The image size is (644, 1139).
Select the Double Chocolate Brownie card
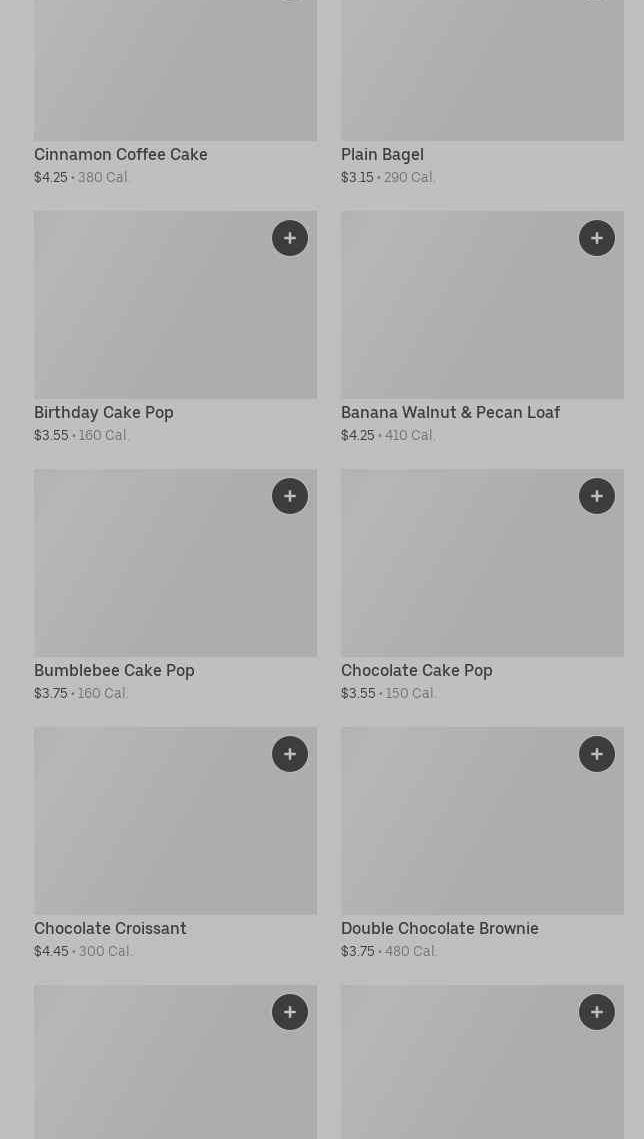[x=483, y=843]
